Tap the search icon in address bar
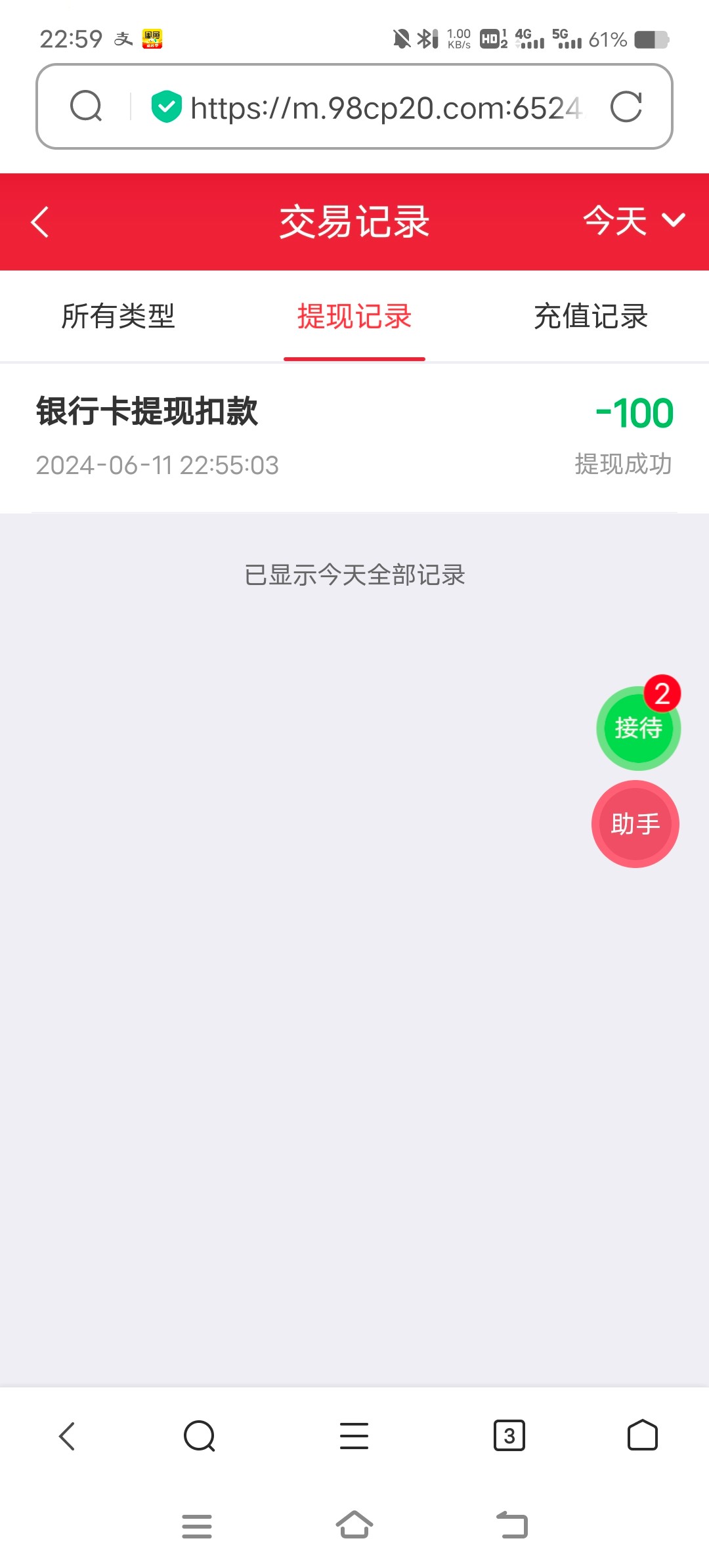This screenshot has height=1568, width=709. click(86, 106)
